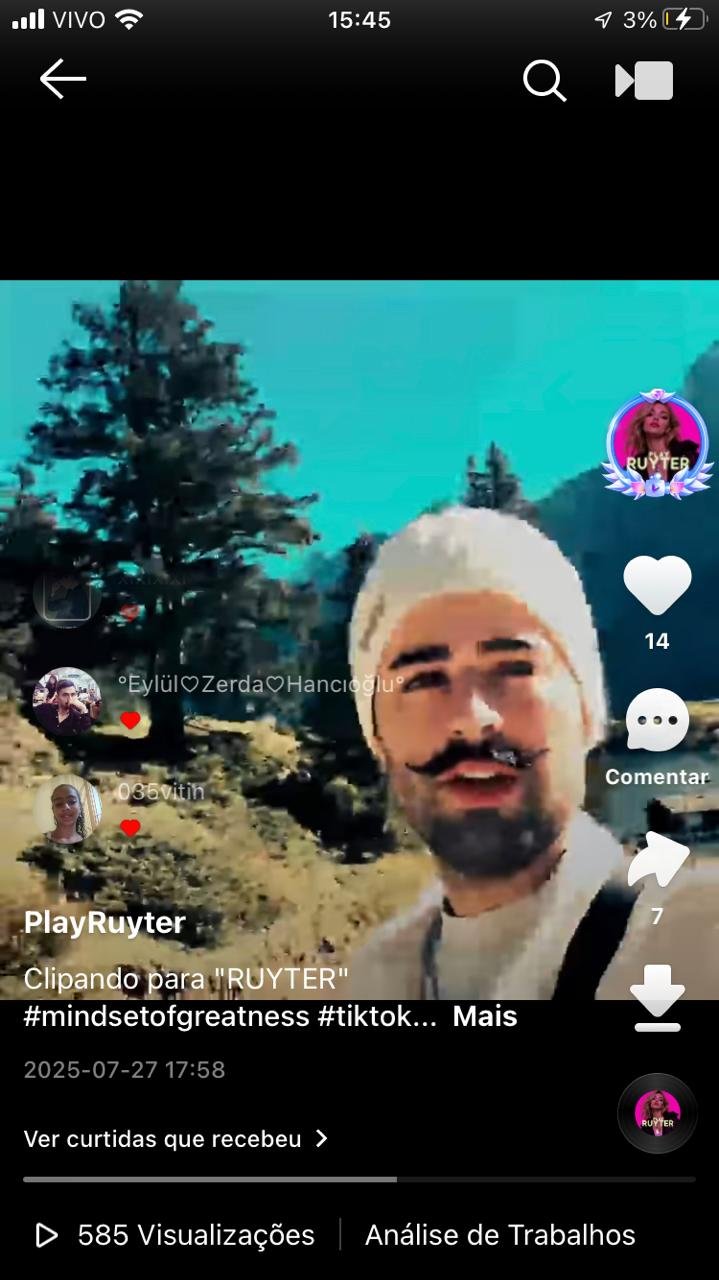Open the video camera icon in the top bar
The image size is (719, 1280).
click(644, 81)
